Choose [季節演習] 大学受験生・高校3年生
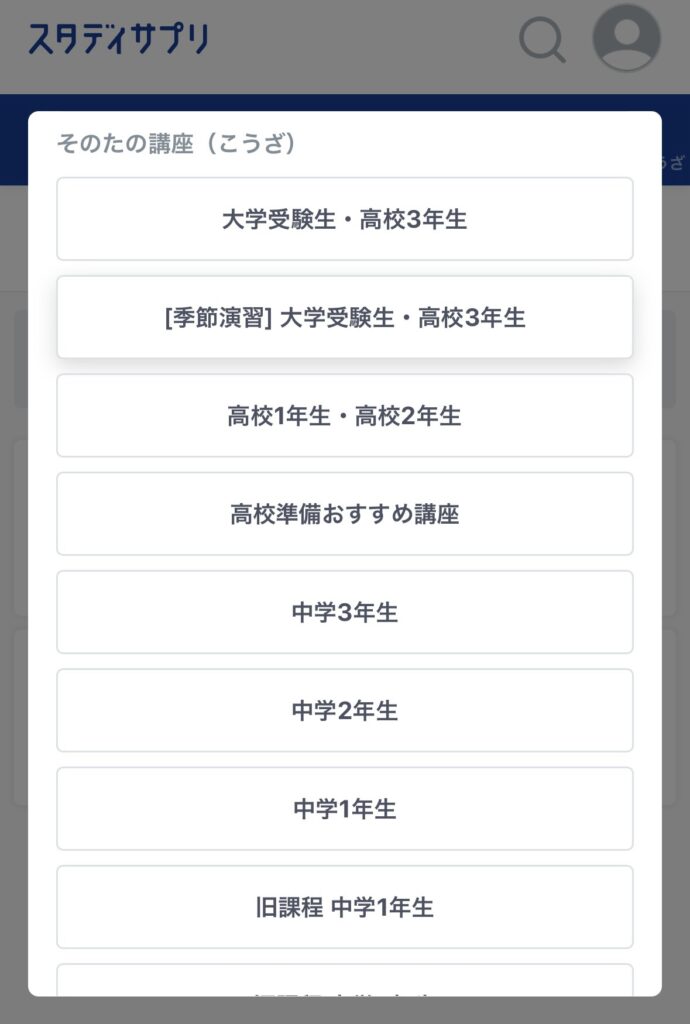This screenshot has height=1024, width=690. (x=344, y=317)
